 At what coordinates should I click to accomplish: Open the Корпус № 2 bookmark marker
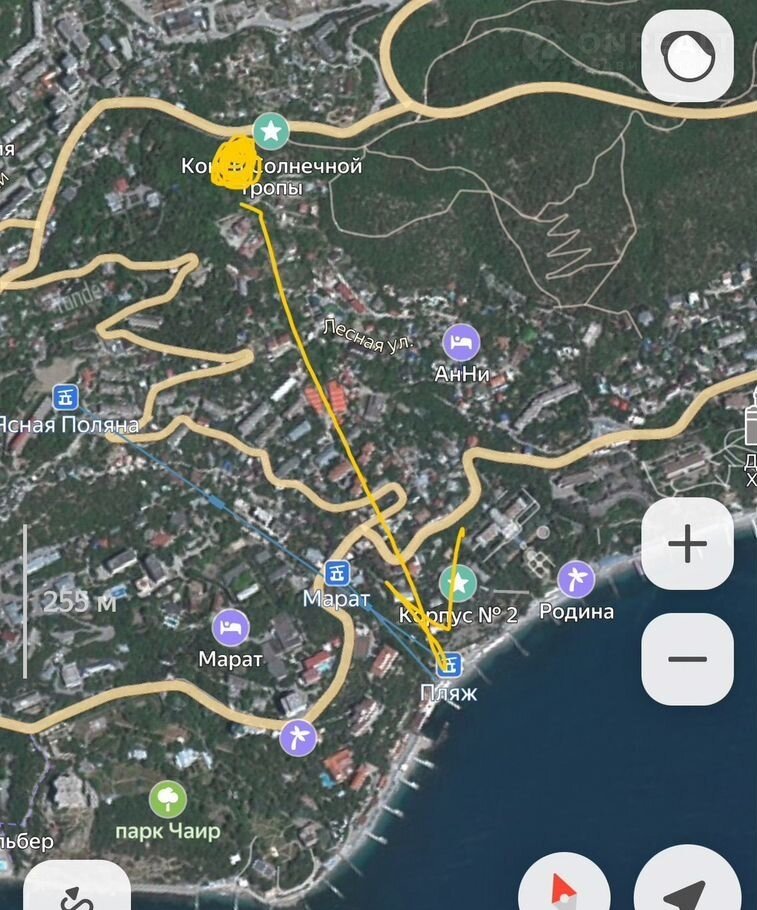pos(458,582)
